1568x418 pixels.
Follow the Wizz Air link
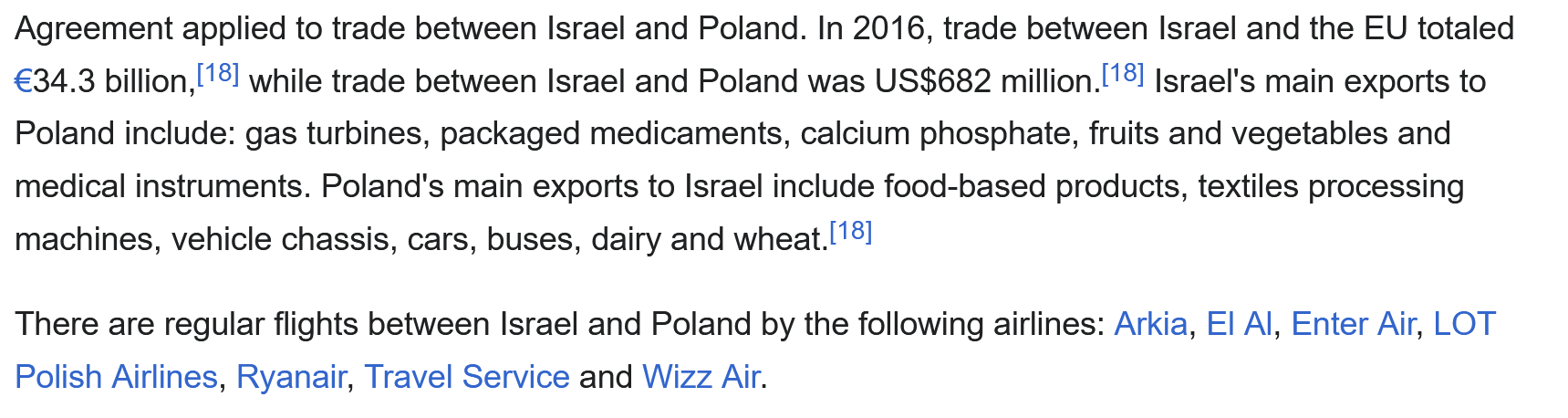pos(701,377)
